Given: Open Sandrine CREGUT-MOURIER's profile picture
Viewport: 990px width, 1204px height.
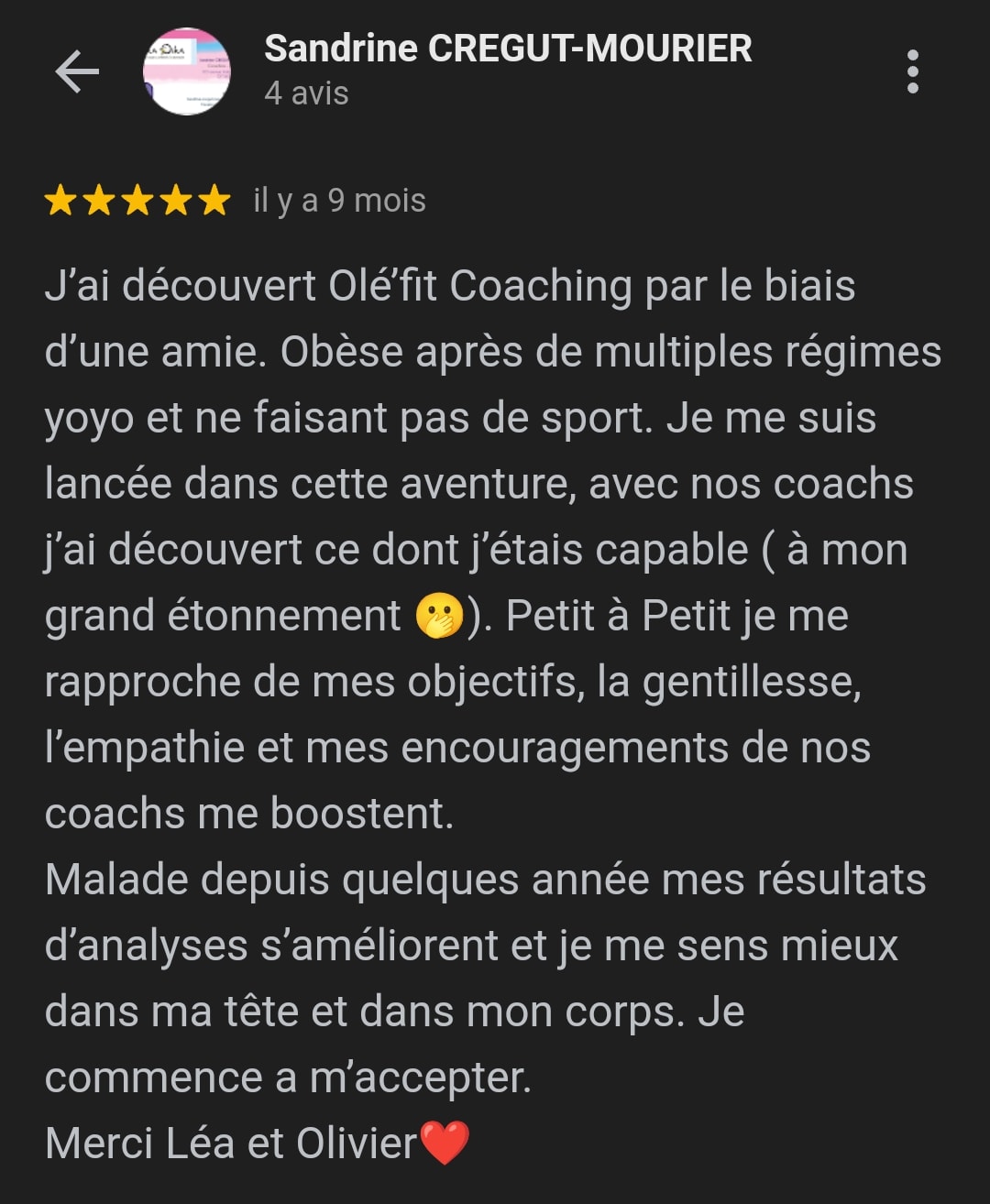Looking at the screenshot, I should (x=187, y=71).
